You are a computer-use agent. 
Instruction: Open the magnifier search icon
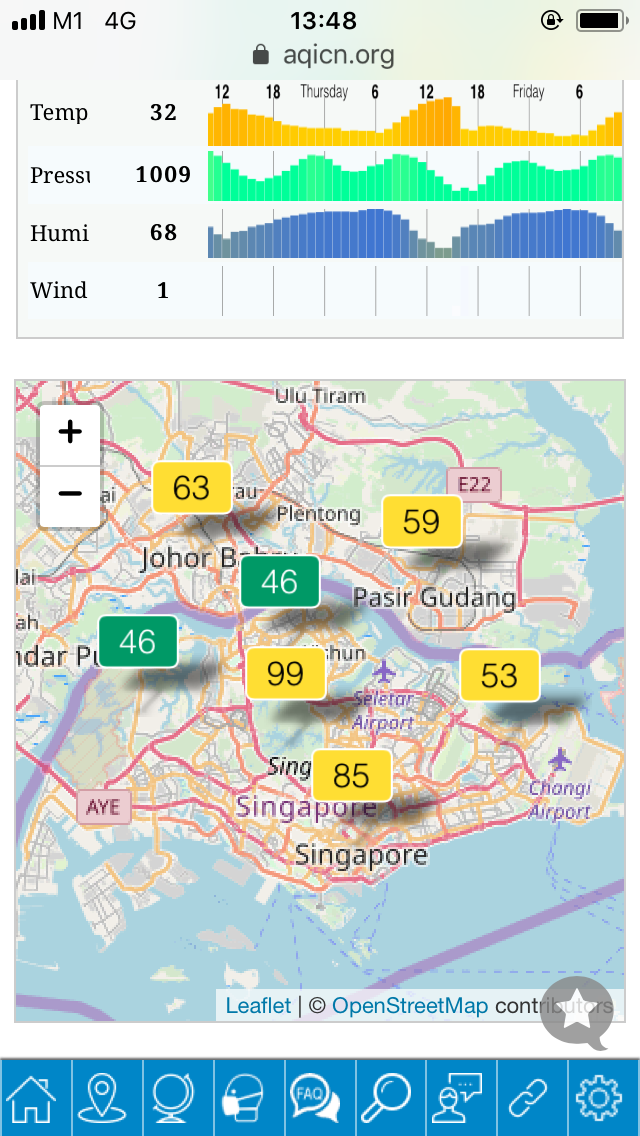pos(388,1098)
